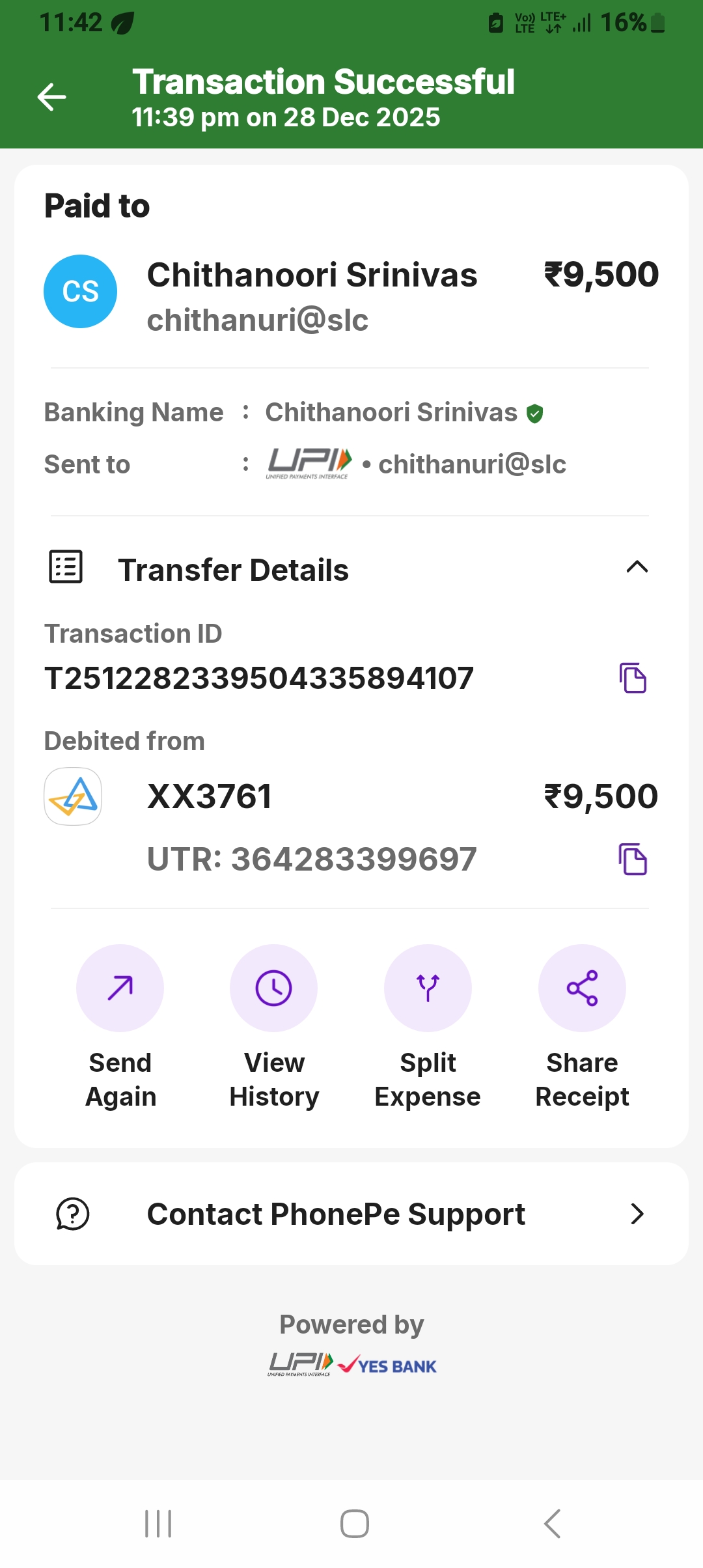
Task: Copy the Transaction ID
Action: point(632,678)
